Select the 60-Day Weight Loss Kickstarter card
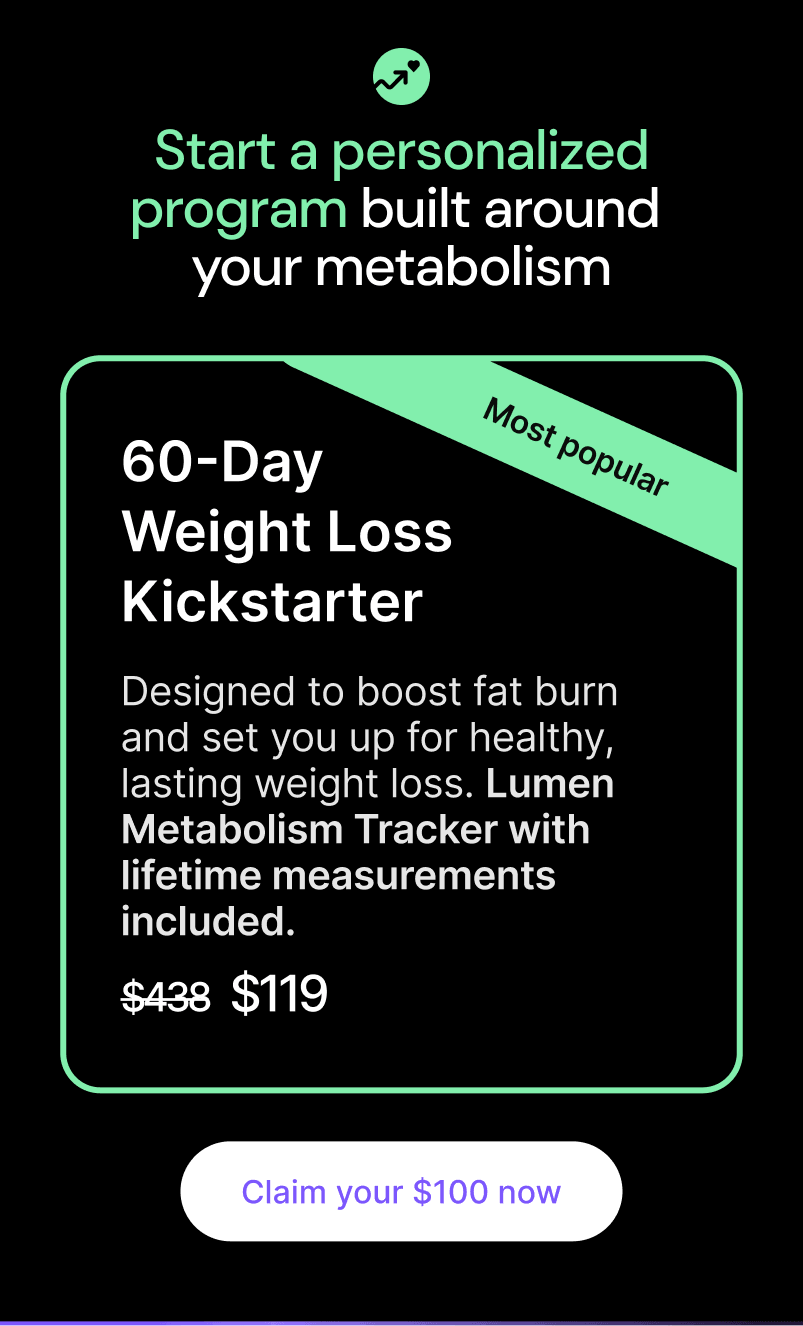This screenshot has width=803, height=1326. coord(401,723)
